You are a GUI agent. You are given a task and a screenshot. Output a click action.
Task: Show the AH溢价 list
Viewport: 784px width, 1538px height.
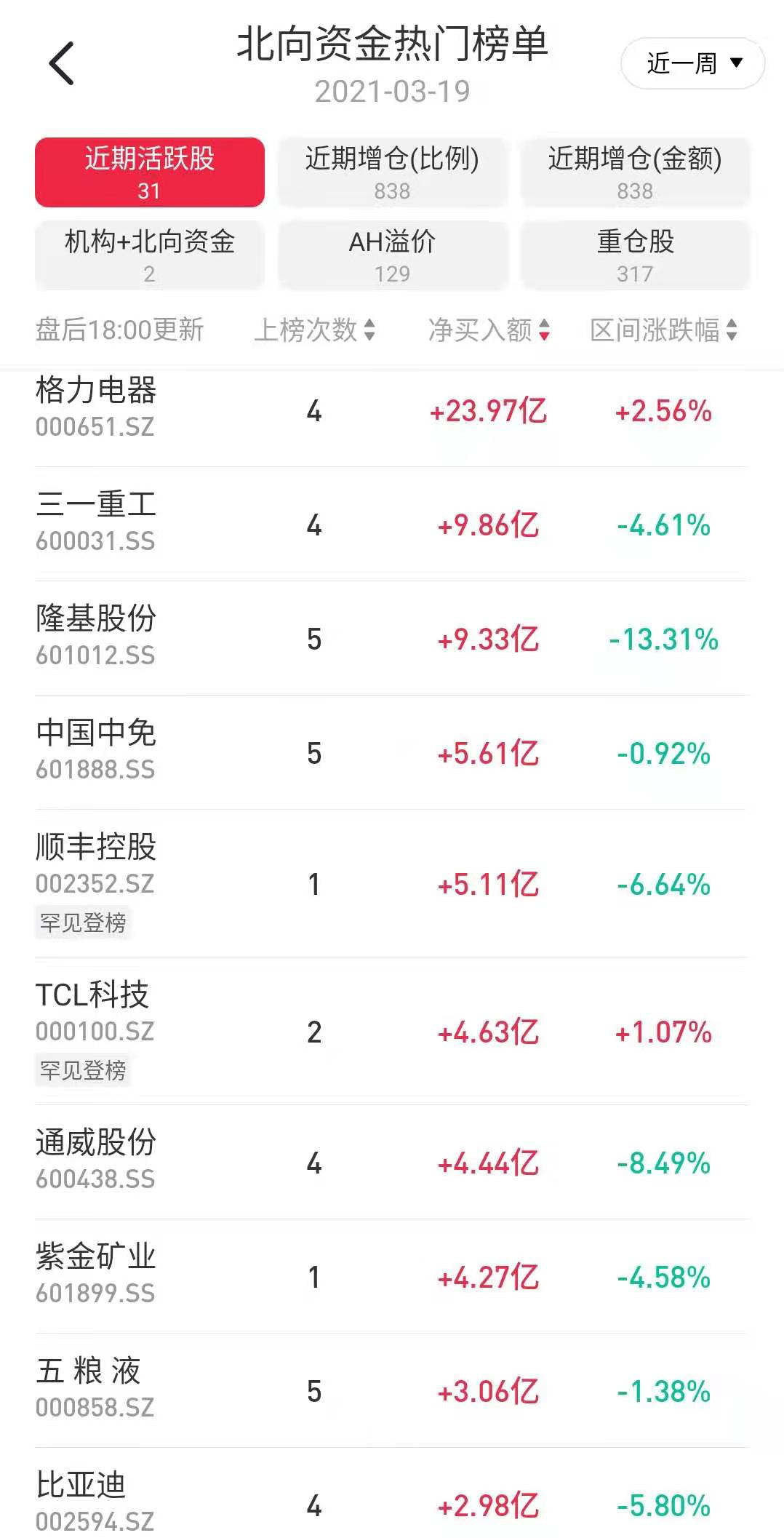[392, 255]
